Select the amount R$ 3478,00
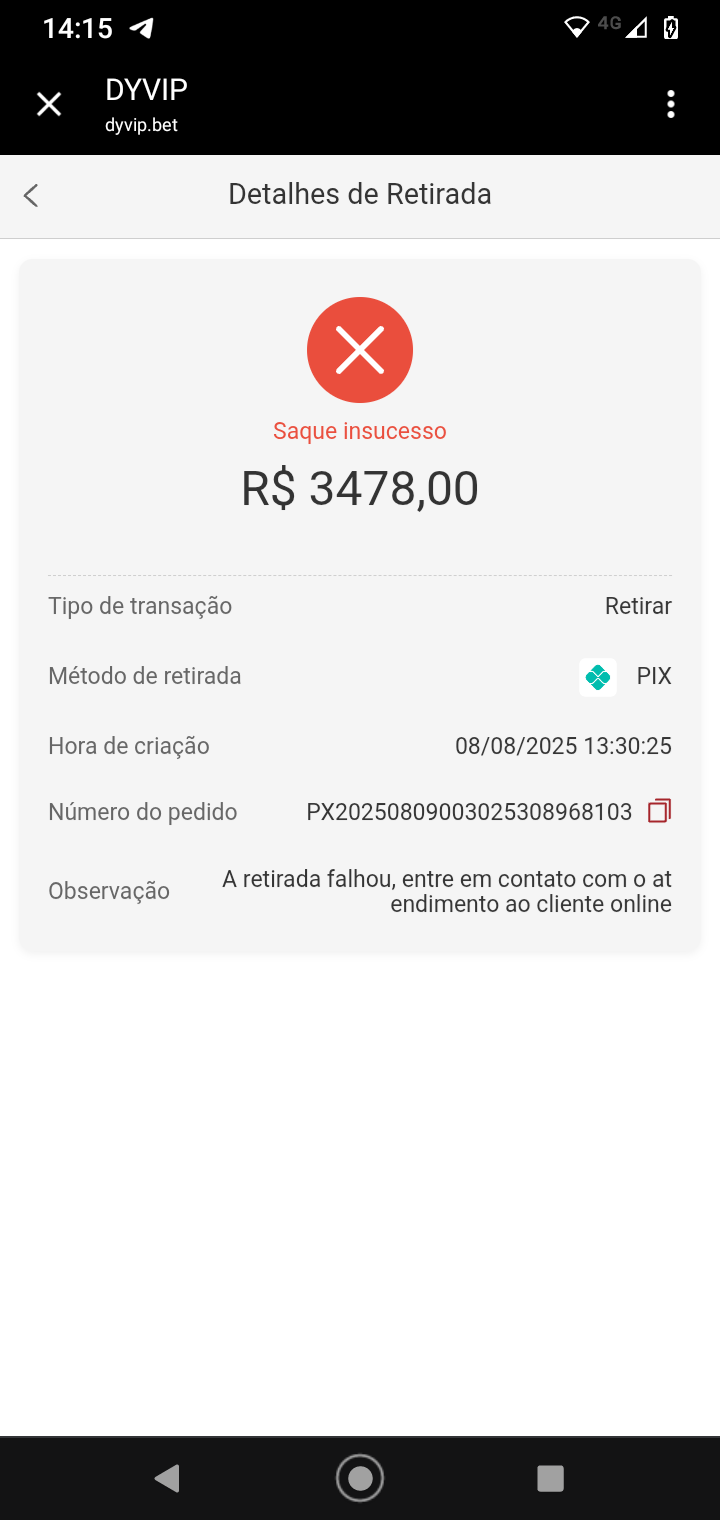Image resolution: width=720 pixels, height=1520 pixels. coord(359,487)
